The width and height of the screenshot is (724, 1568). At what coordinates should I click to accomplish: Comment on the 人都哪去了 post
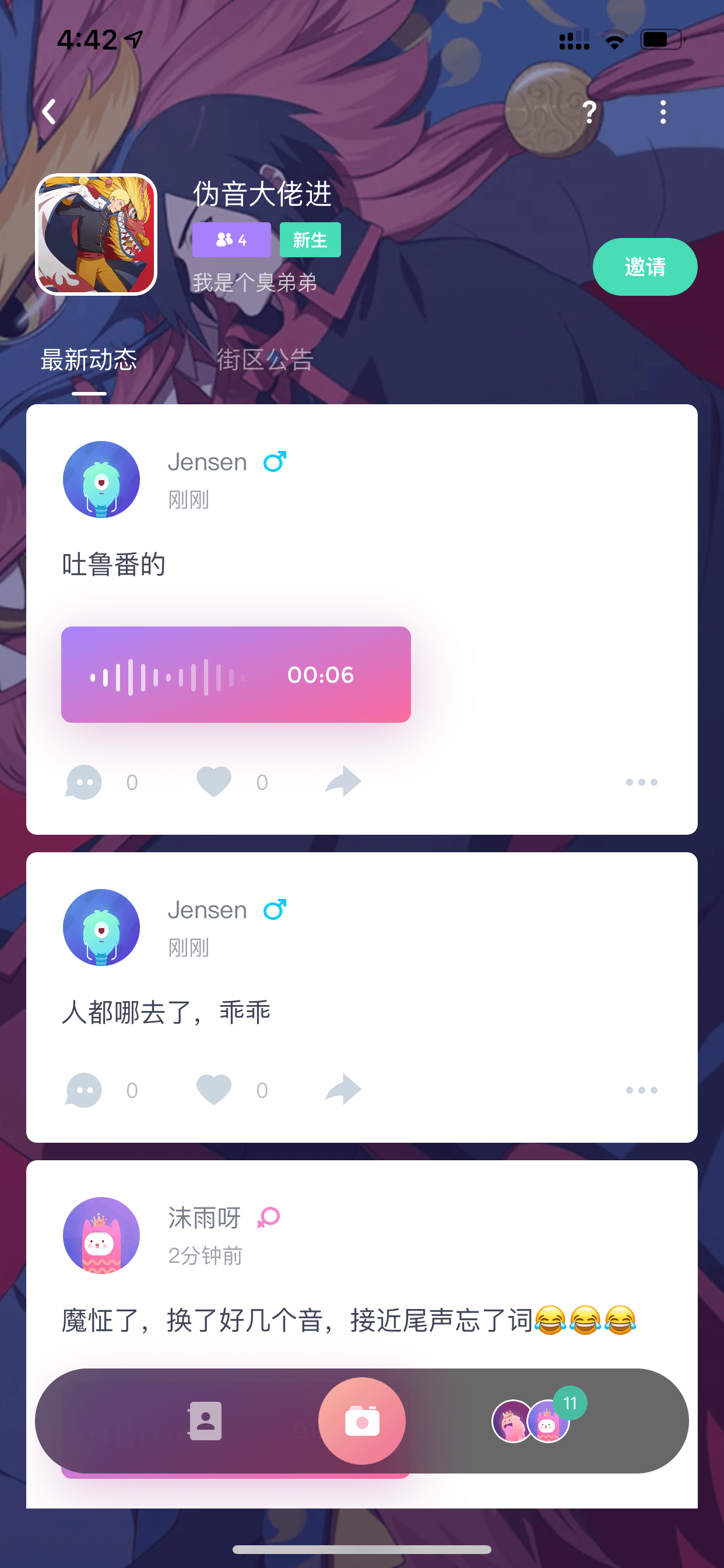(x=84, y=1090)
